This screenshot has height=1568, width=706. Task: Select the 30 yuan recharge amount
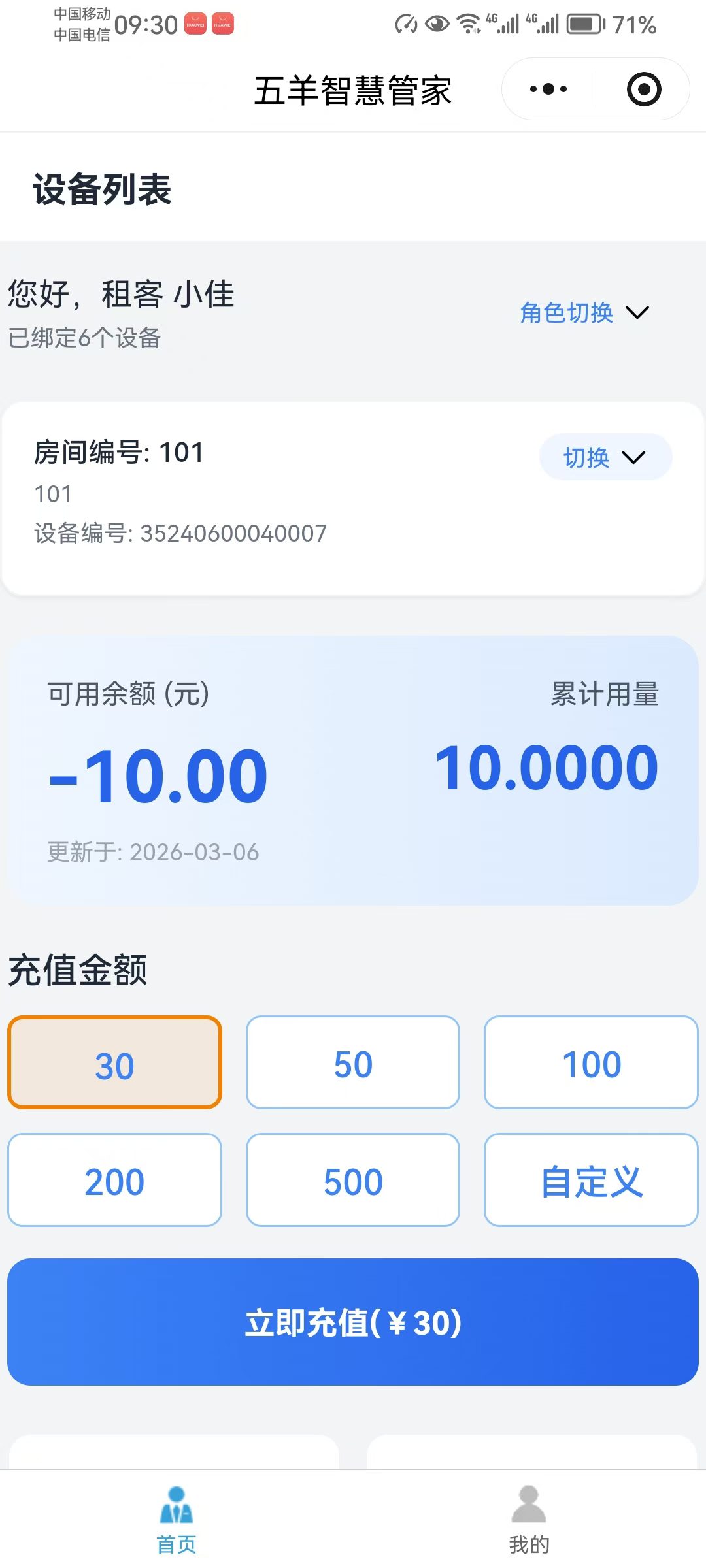[115, 1062]
